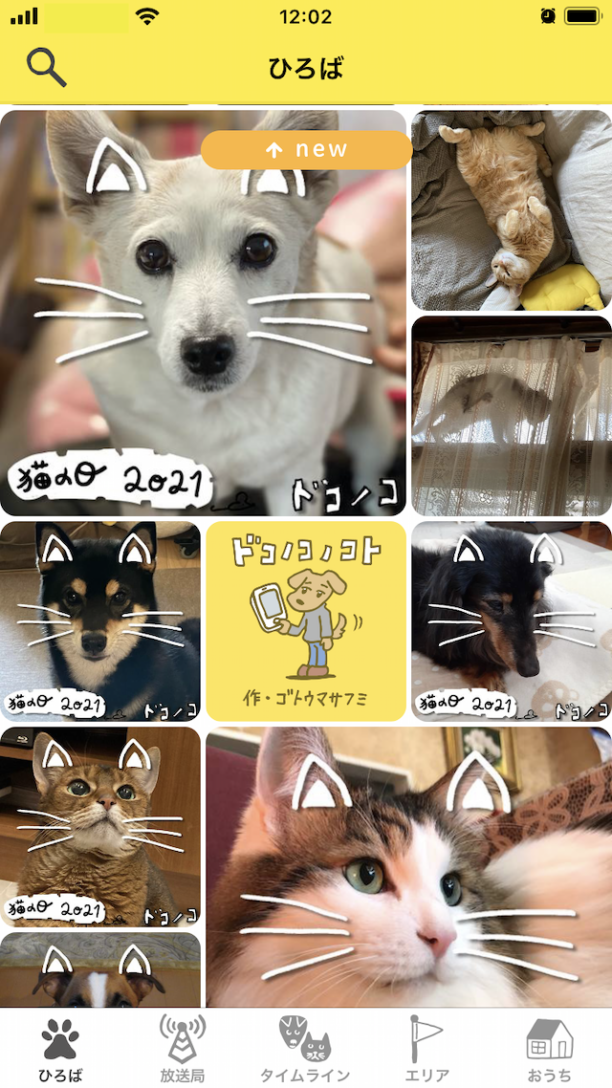Switch to the タイムライン tab
Viewport: 612px width, 1088px height.
coord(305,1048)
